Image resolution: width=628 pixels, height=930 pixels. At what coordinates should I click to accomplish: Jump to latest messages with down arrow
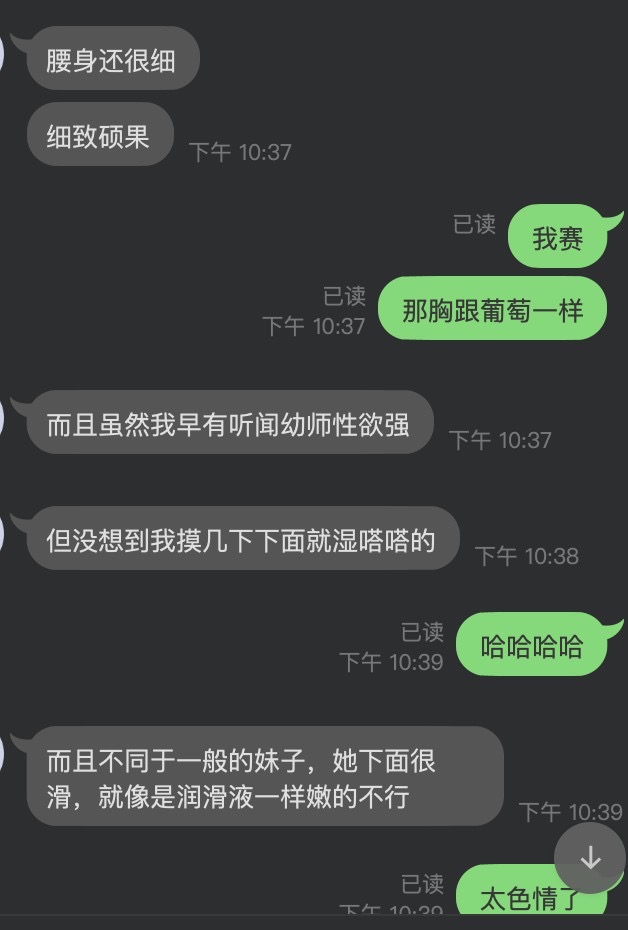point(590,858)
